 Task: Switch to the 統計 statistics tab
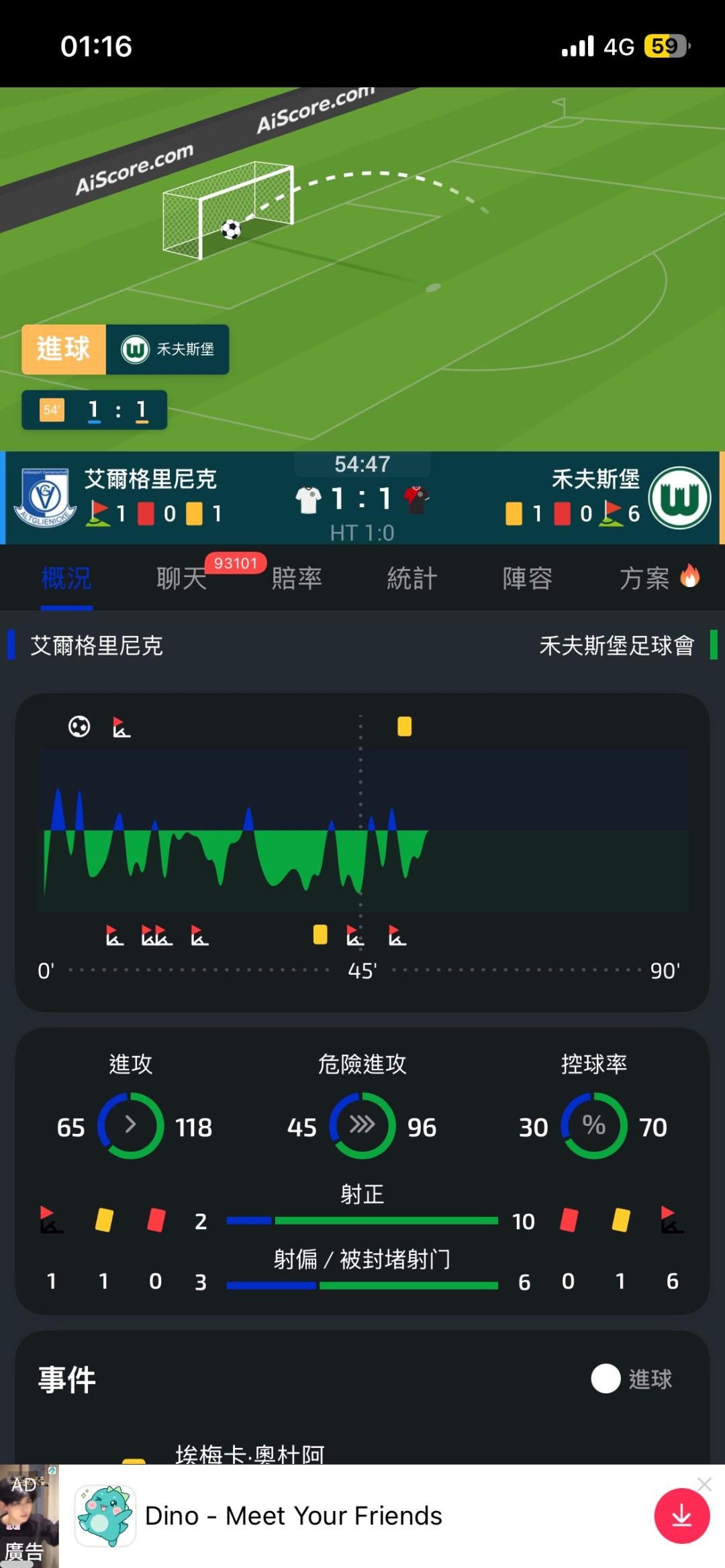point(412,578)
